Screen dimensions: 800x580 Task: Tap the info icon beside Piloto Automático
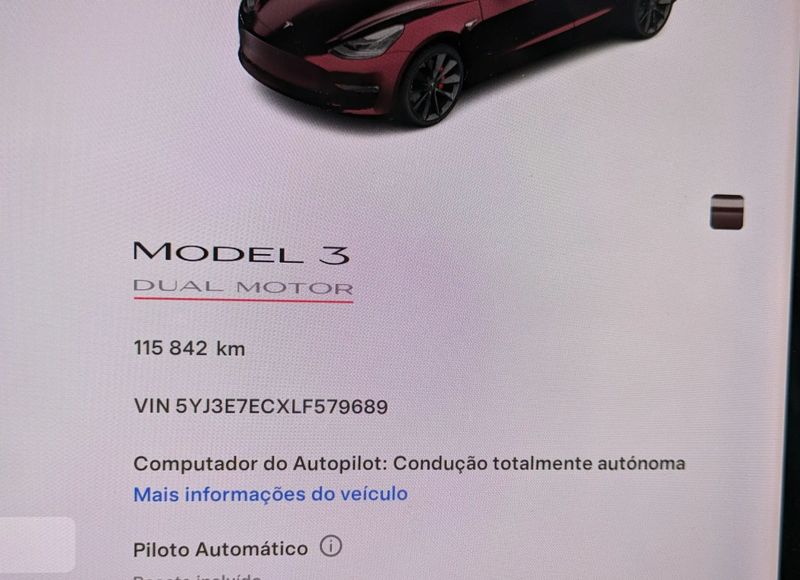331,547
